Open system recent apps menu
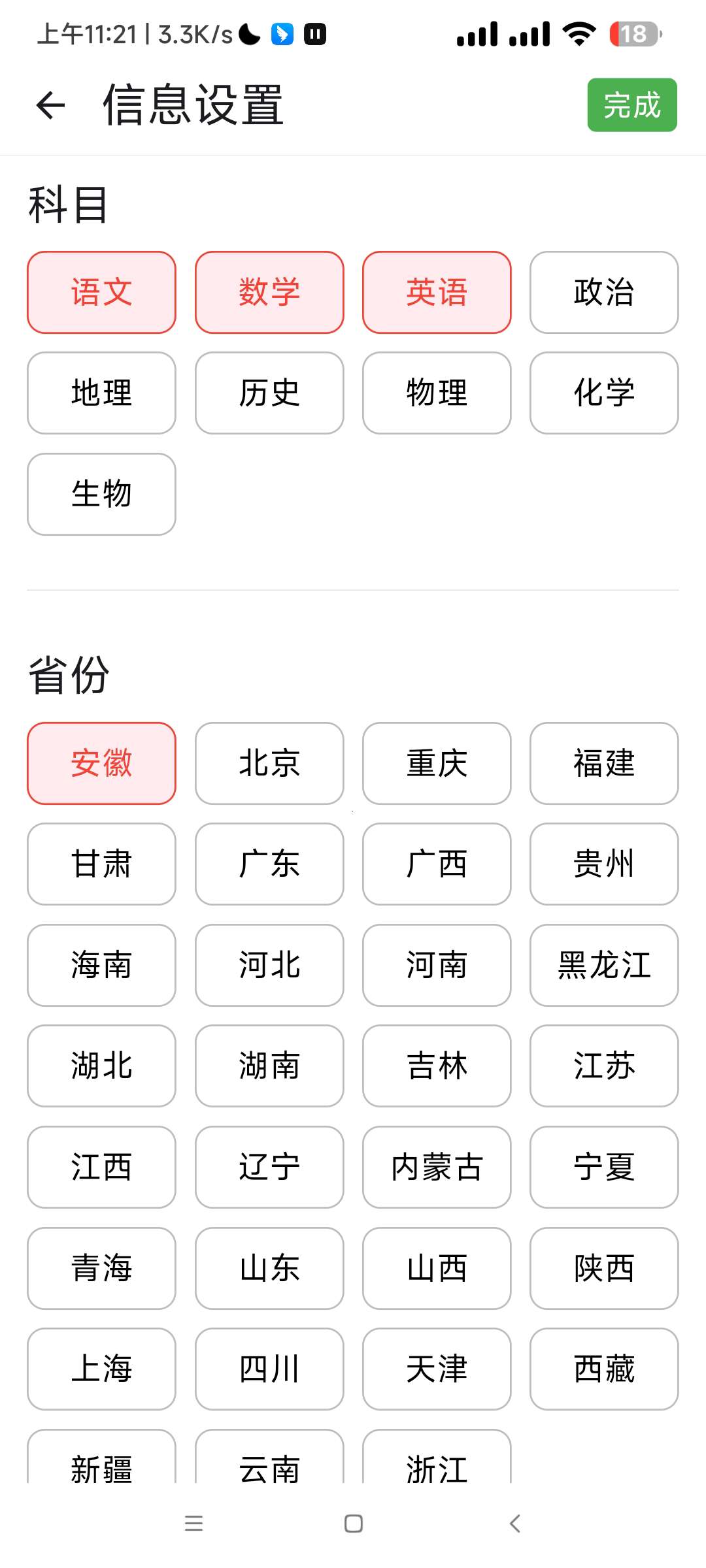This screenshot has height=1568, width=706. tap(193, 1524)
